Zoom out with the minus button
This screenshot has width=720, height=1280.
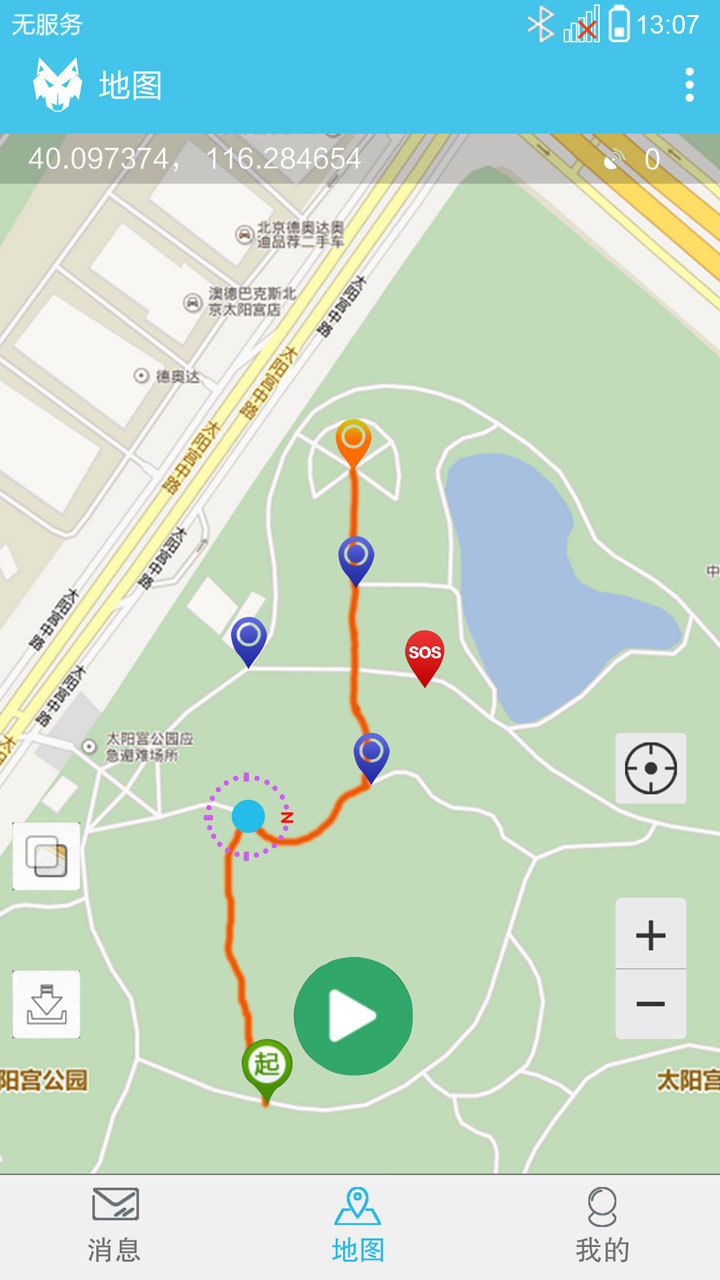(x=650, y=1002)
